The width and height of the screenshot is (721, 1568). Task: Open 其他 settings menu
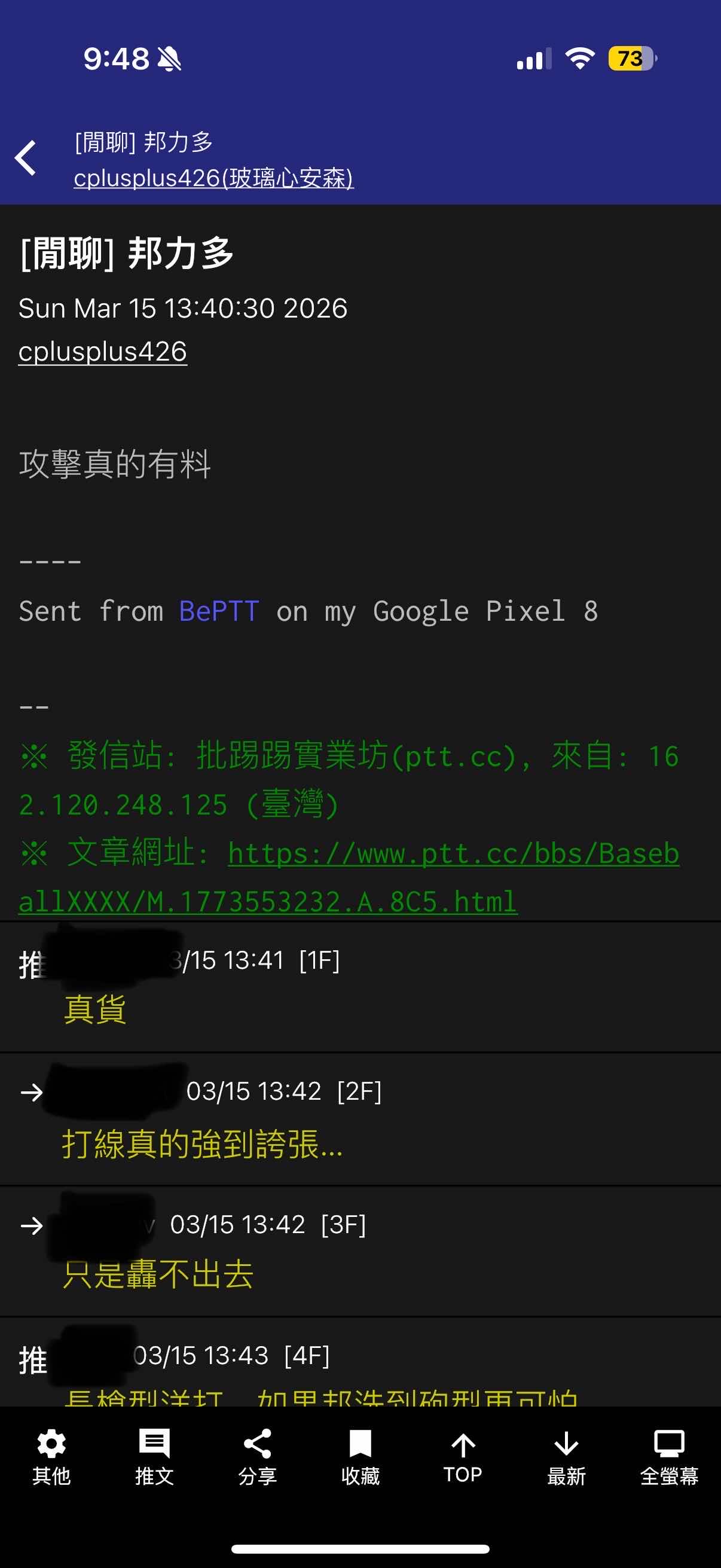coord(51,1456)
